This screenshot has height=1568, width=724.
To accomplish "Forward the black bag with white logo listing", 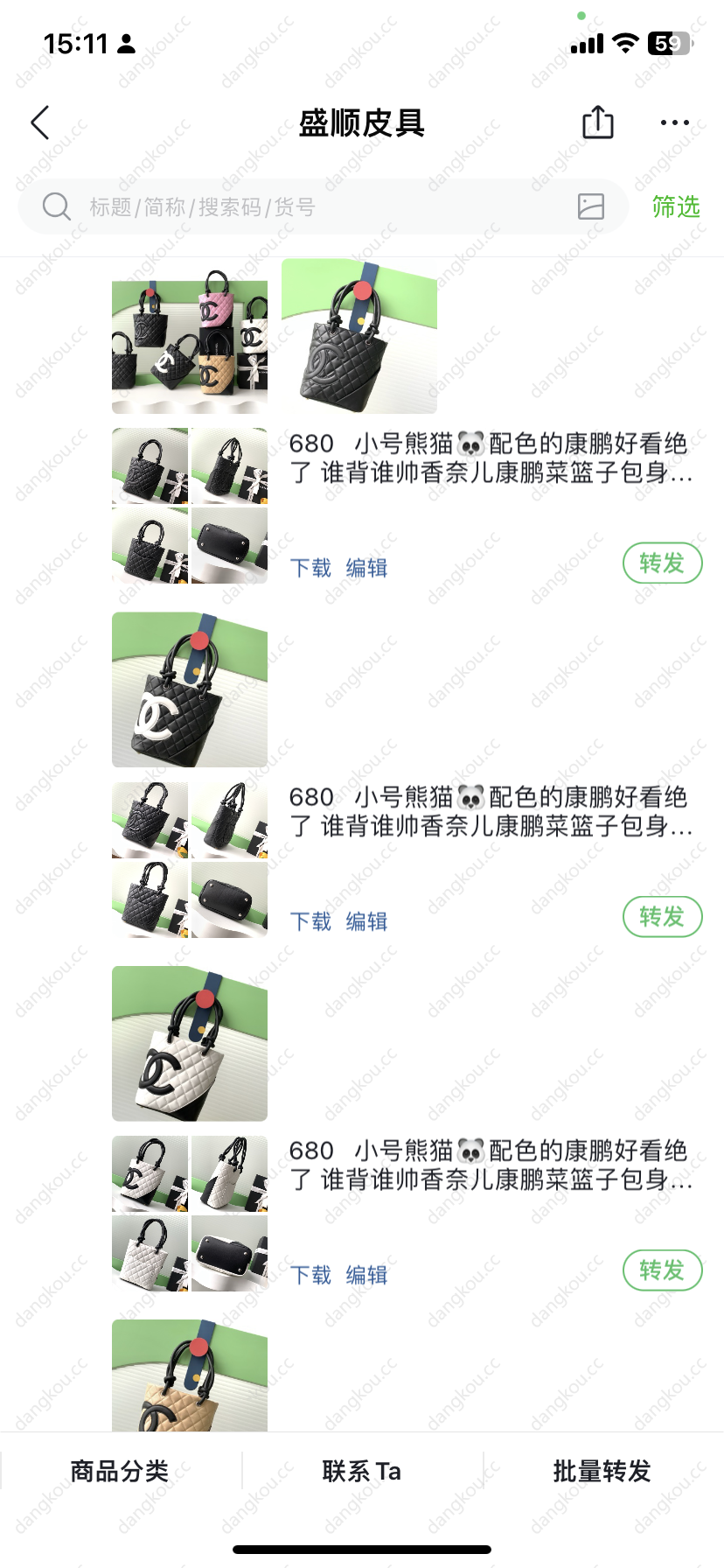I will pos(662,916).
